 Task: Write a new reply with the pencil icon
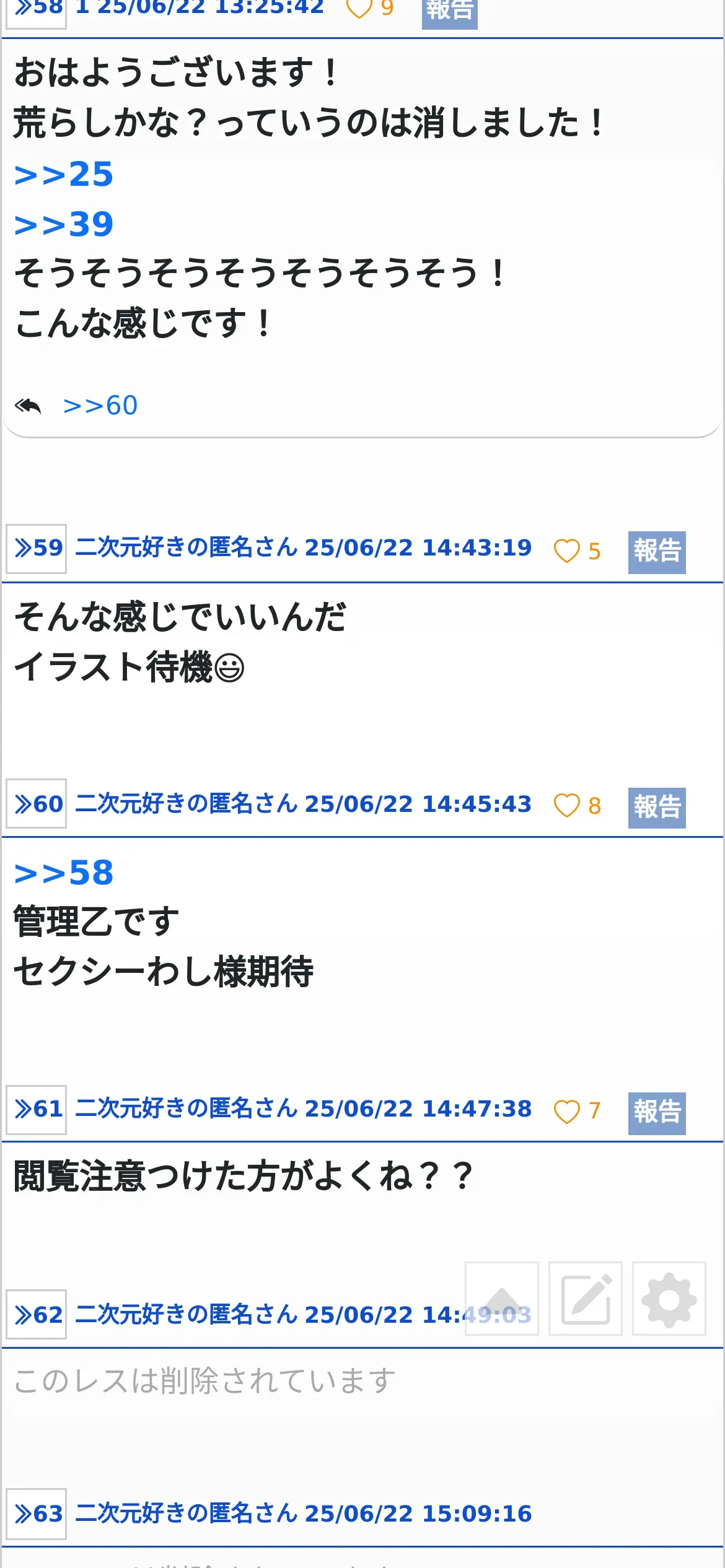pyautogui.click(x=585, y=1299)
